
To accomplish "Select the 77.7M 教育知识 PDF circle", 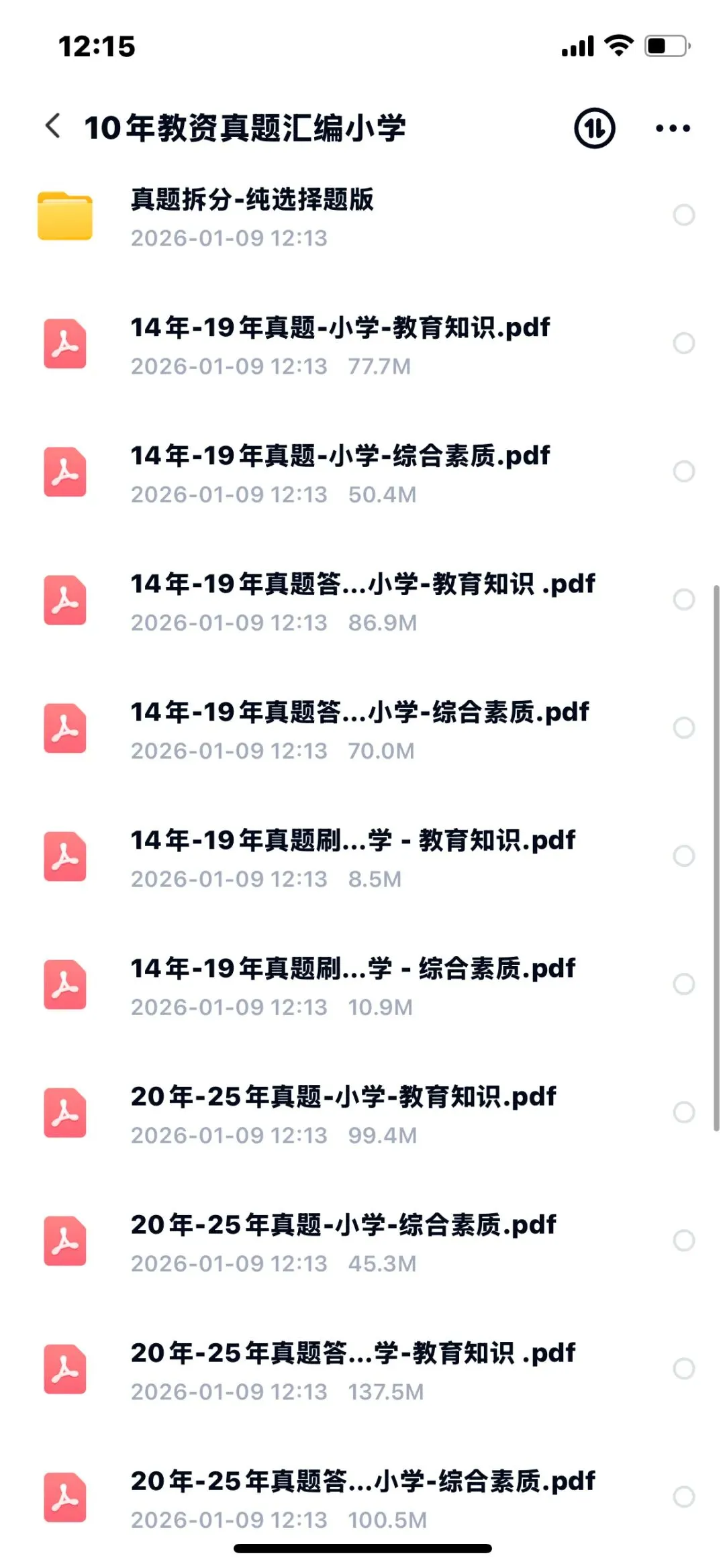I will point(683,344).
